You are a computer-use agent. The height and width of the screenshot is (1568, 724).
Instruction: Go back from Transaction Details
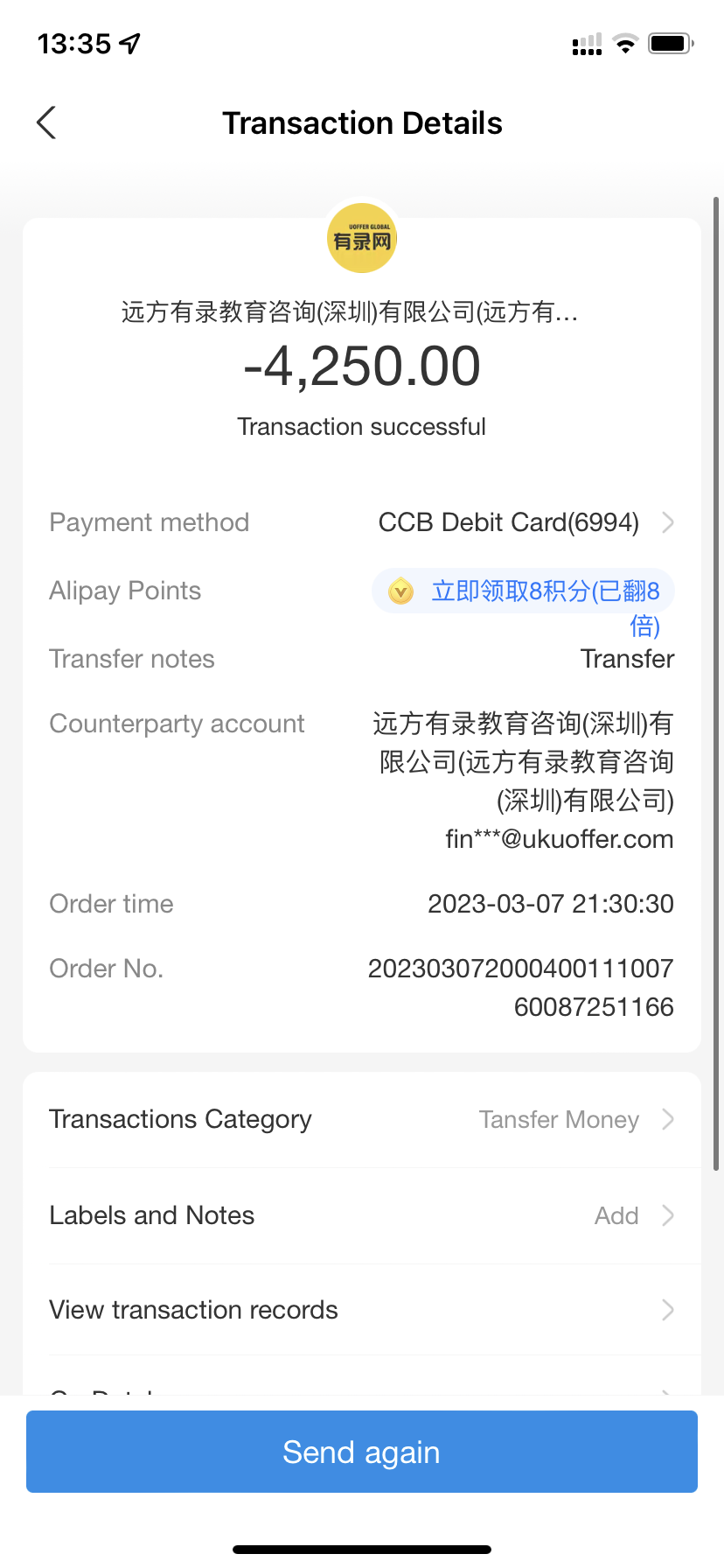[47, 123]
